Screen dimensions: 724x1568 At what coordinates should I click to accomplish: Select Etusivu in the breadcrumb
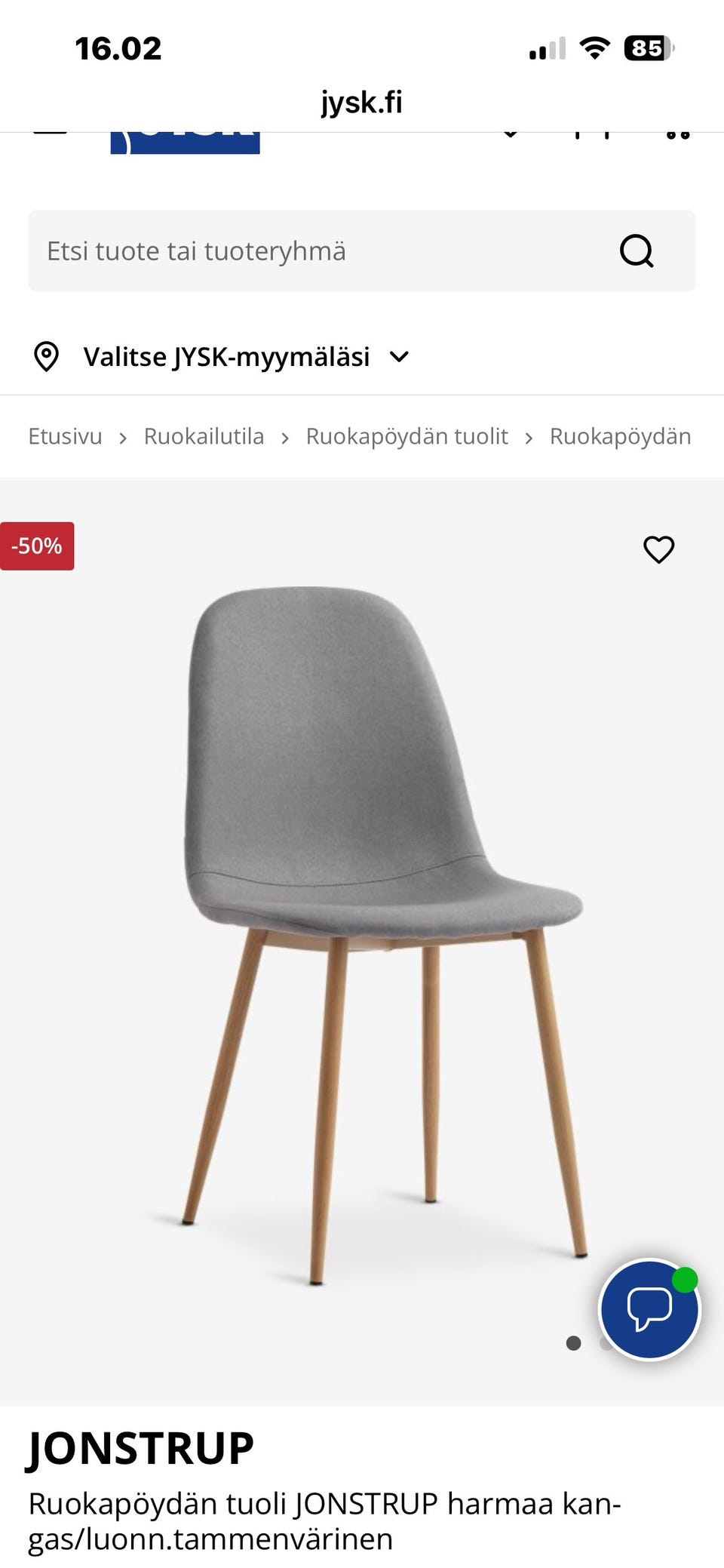(66, 436)
